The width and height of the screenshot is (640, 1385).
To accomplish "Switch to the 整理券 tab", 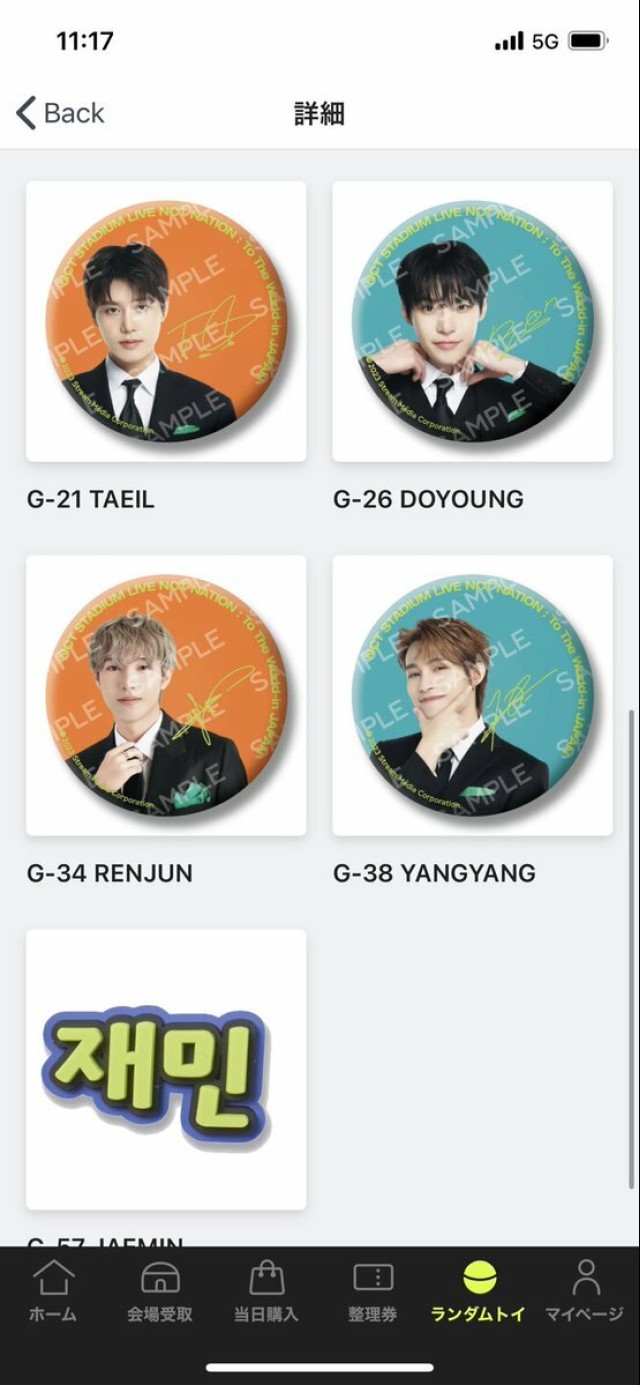I will click(x=373, y=1291).
